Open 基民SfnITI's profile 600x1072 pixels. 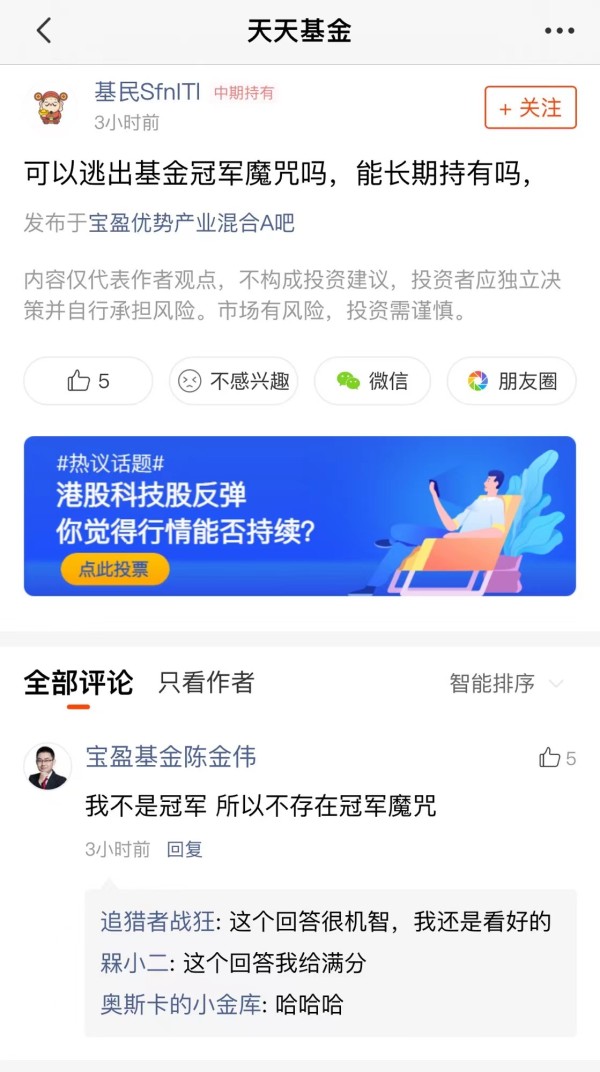[147, 92]
